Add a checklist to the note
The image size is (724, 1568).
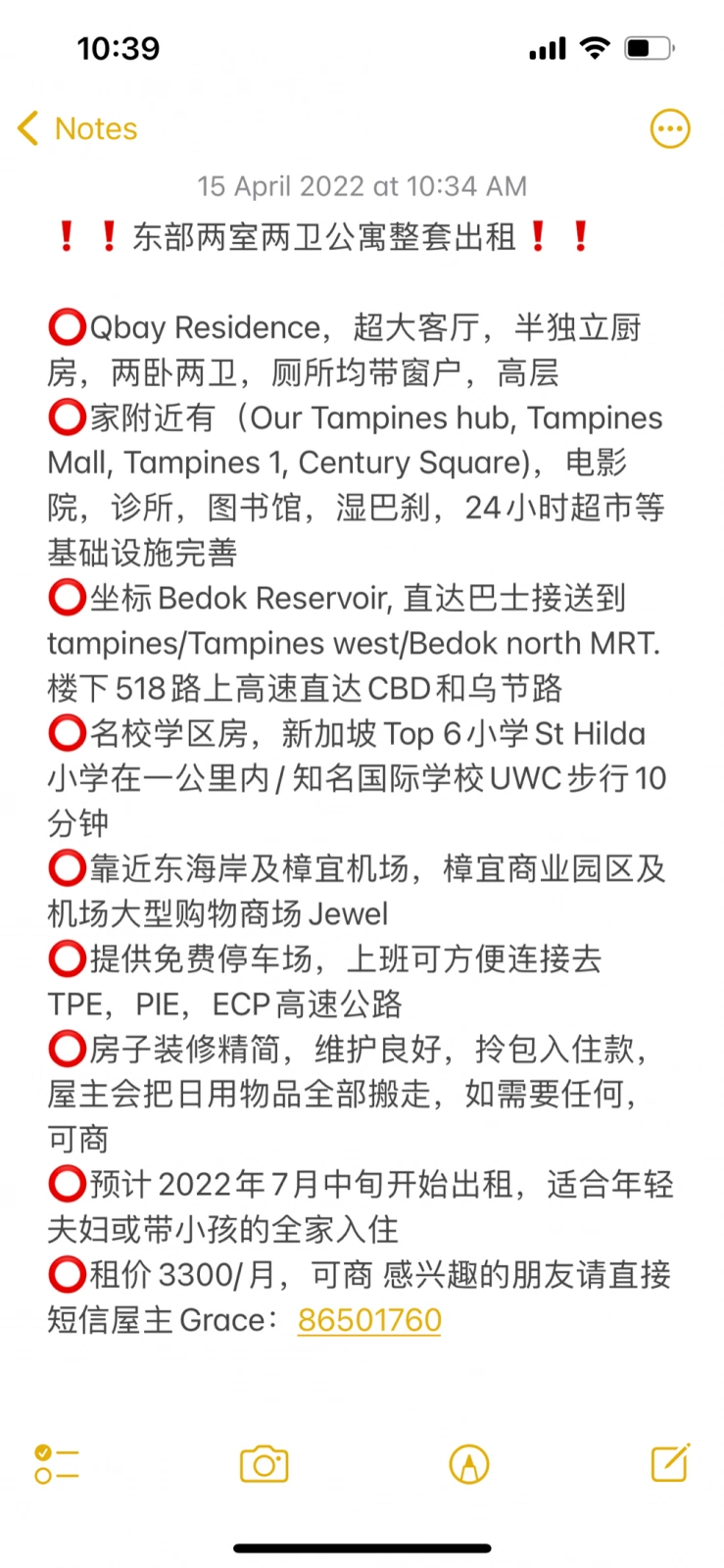tap(56, 1464)
